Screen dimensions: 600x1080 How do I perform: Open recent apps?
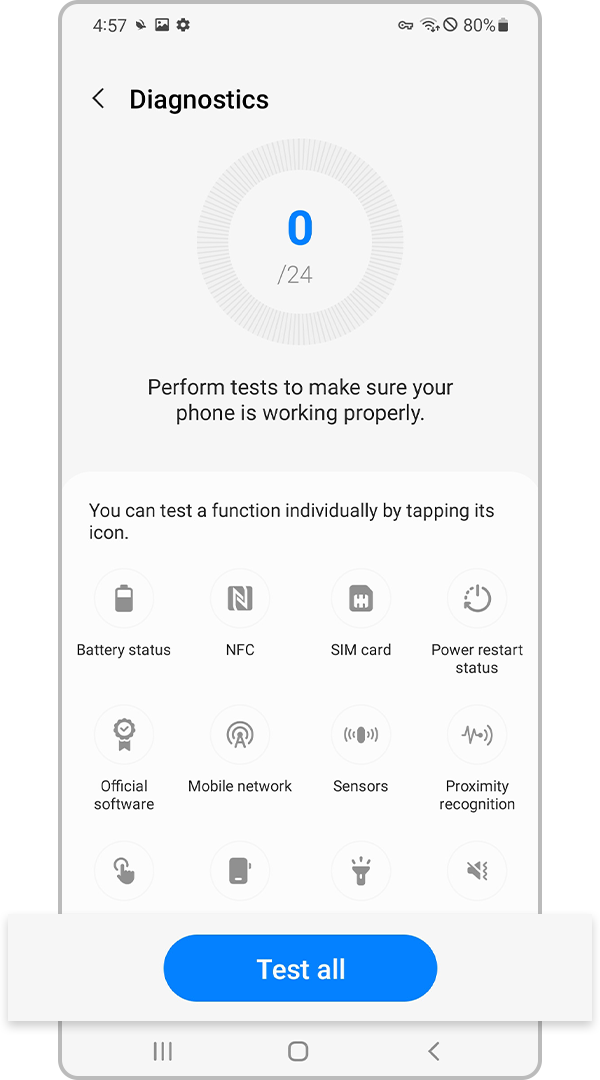[x=163, y=1051]
